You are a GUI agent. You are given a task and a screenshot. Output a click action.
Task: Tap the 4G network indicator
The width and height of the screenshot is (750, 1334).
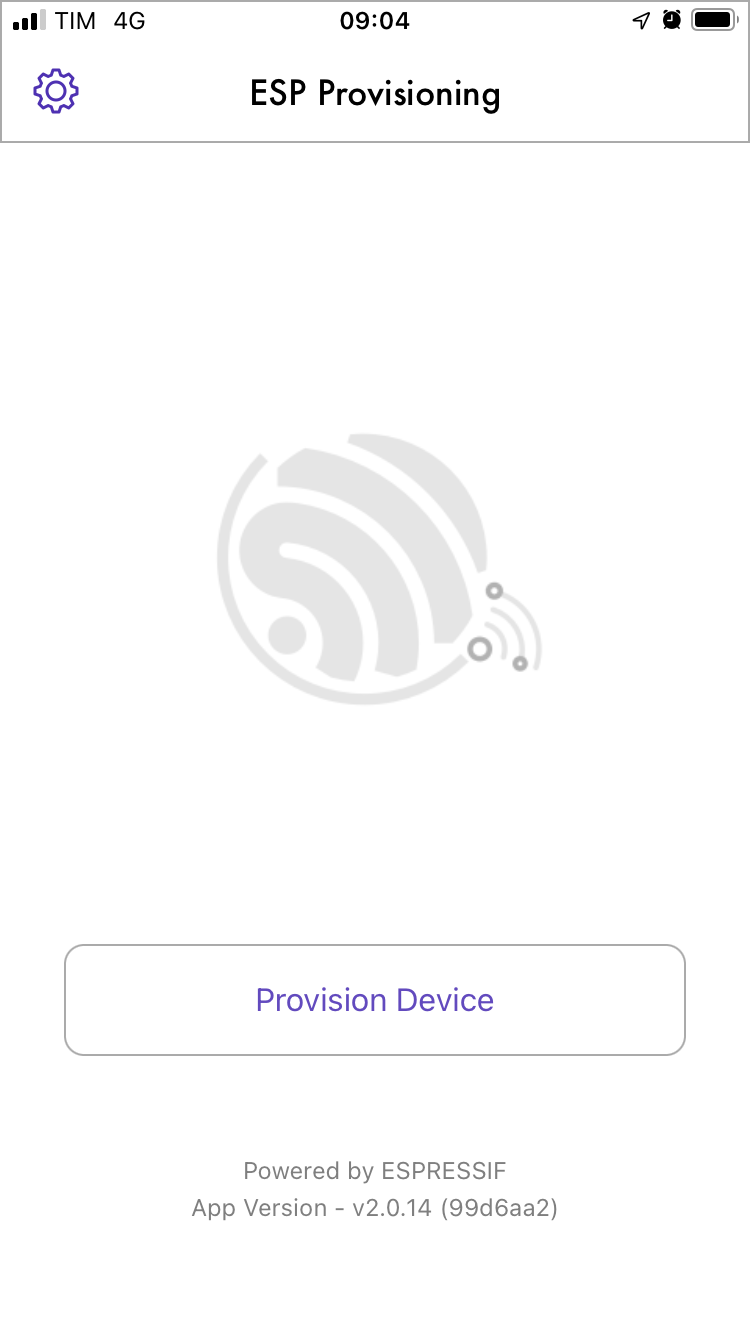129,20
